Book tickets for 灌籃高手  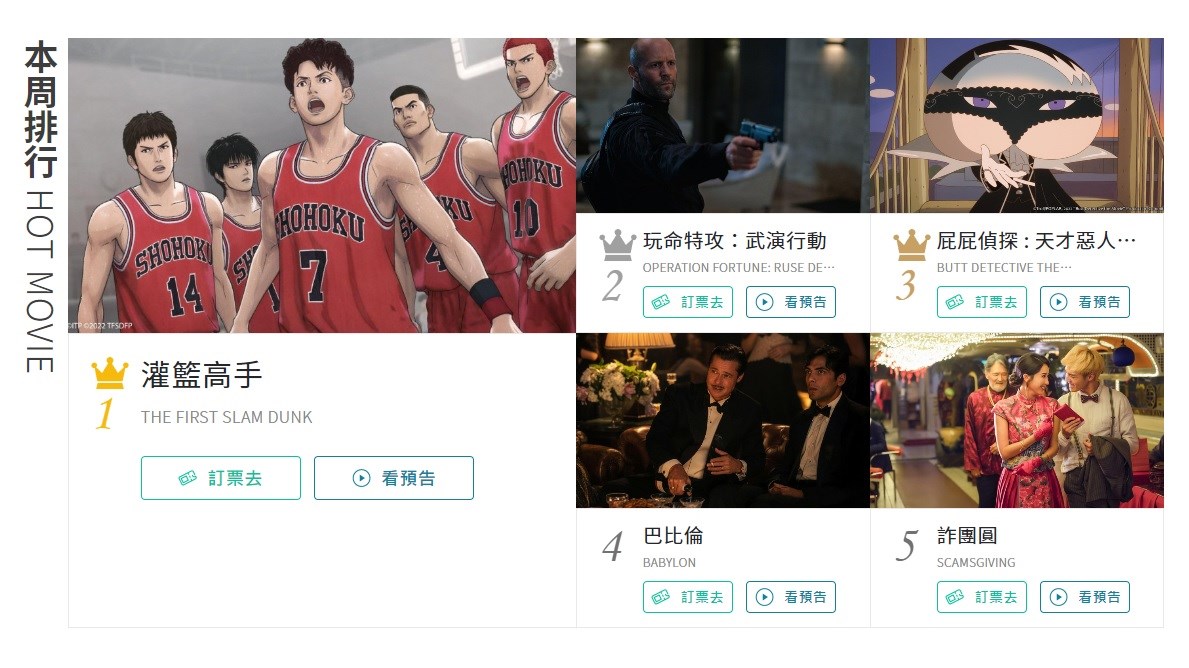[x=220, y=478]
